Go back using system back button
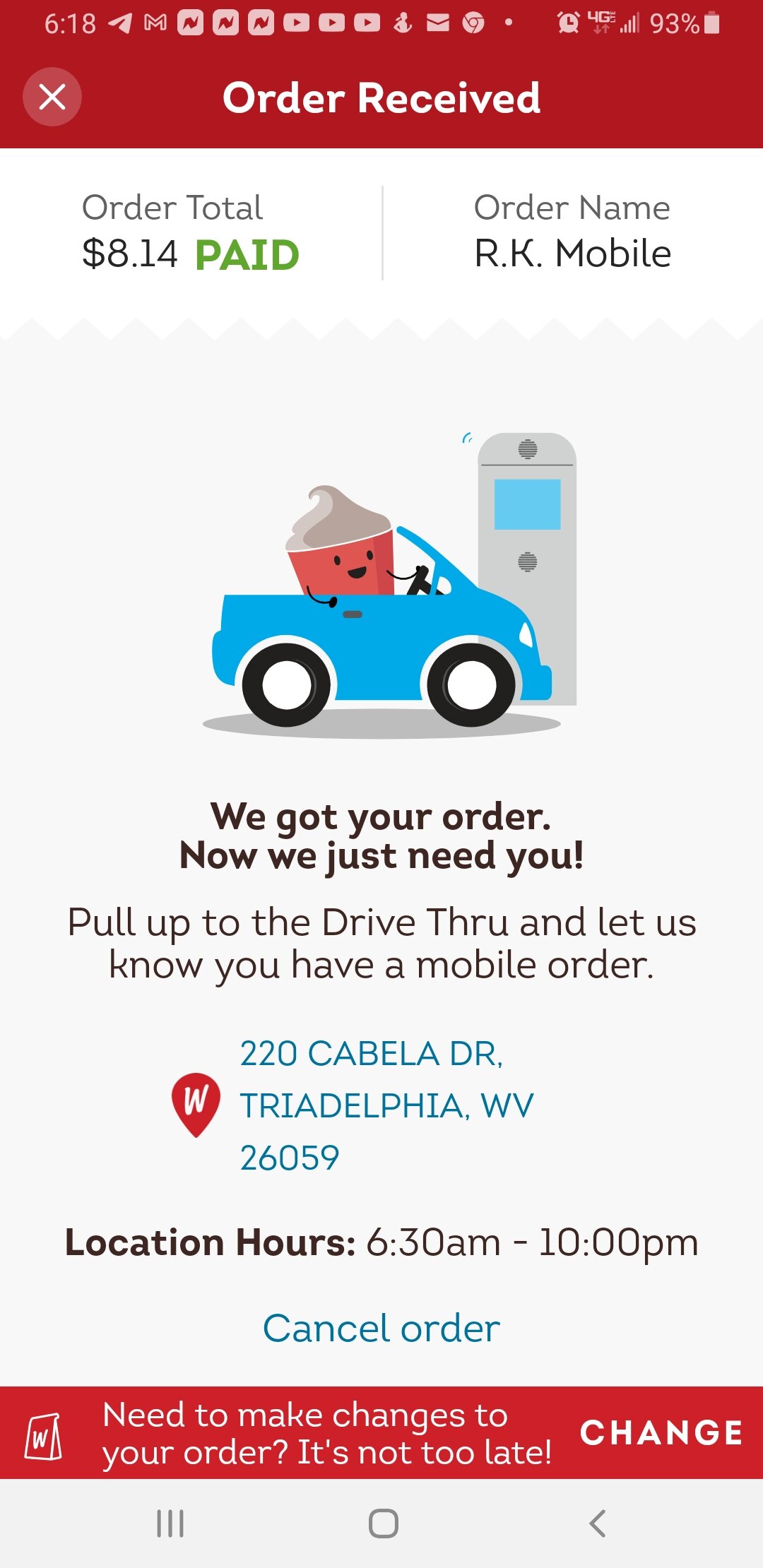763x1568 pixels. click(x=598, y=1524)
